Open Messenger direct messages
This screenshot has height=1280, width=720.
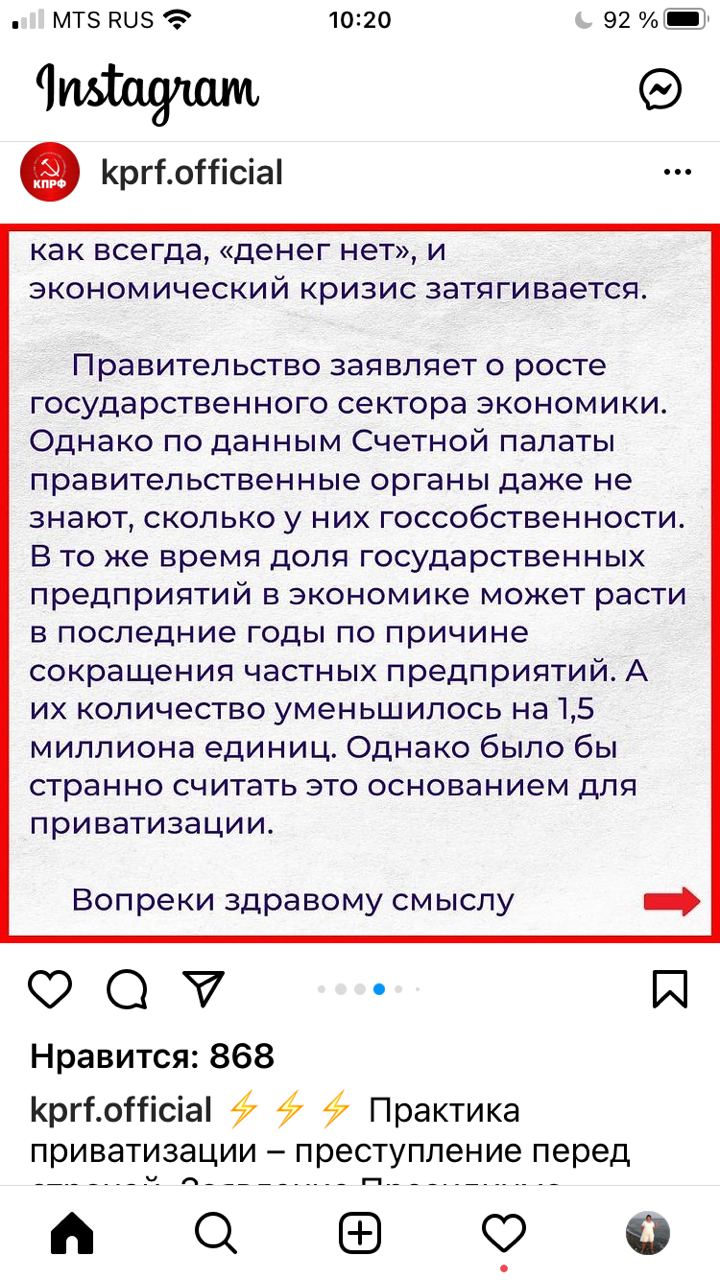pos(660,90)
